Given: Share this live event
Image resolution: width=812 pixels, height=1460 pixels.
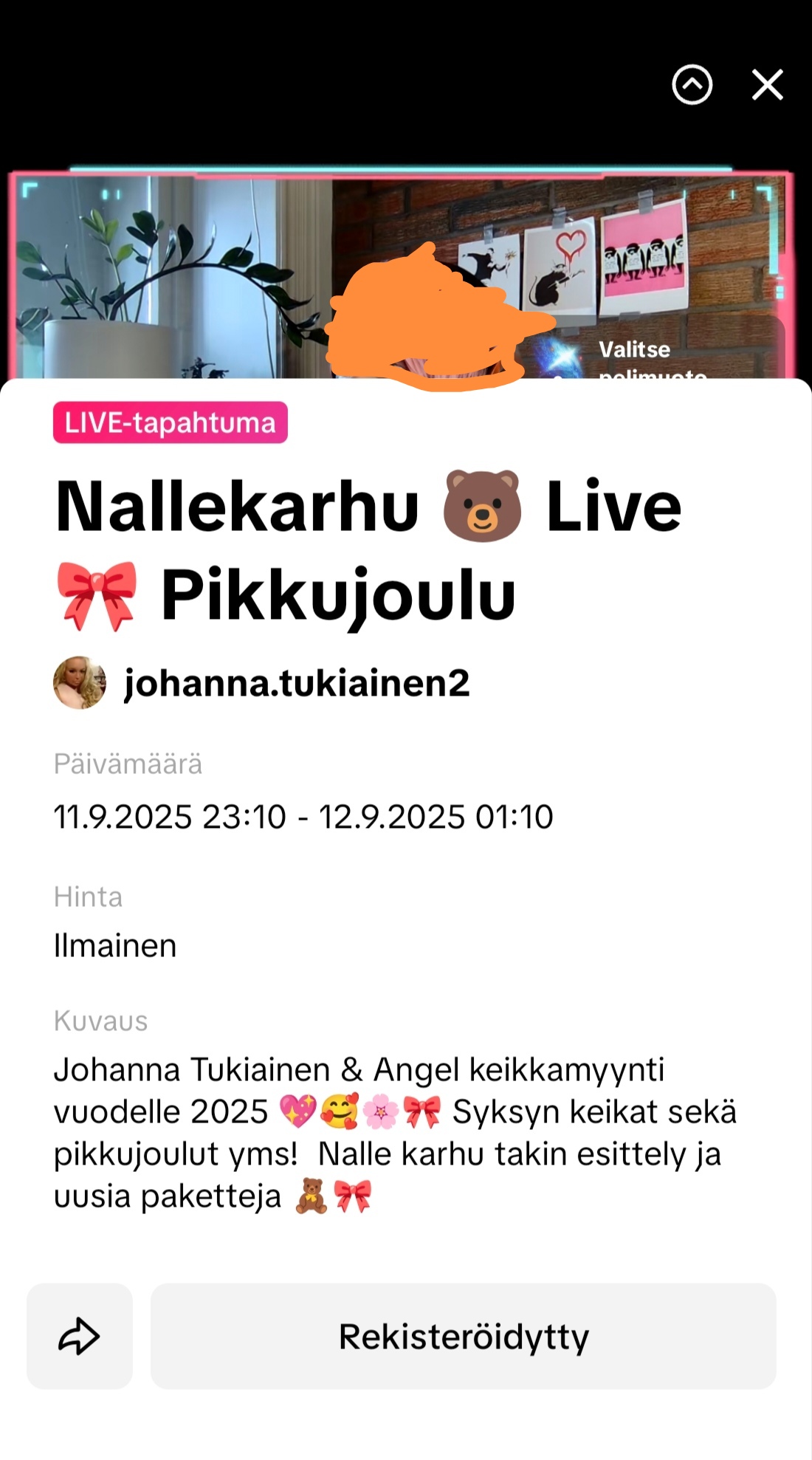Looking at the screenshot, I should pyautogui.click(x=80, y=1335).
